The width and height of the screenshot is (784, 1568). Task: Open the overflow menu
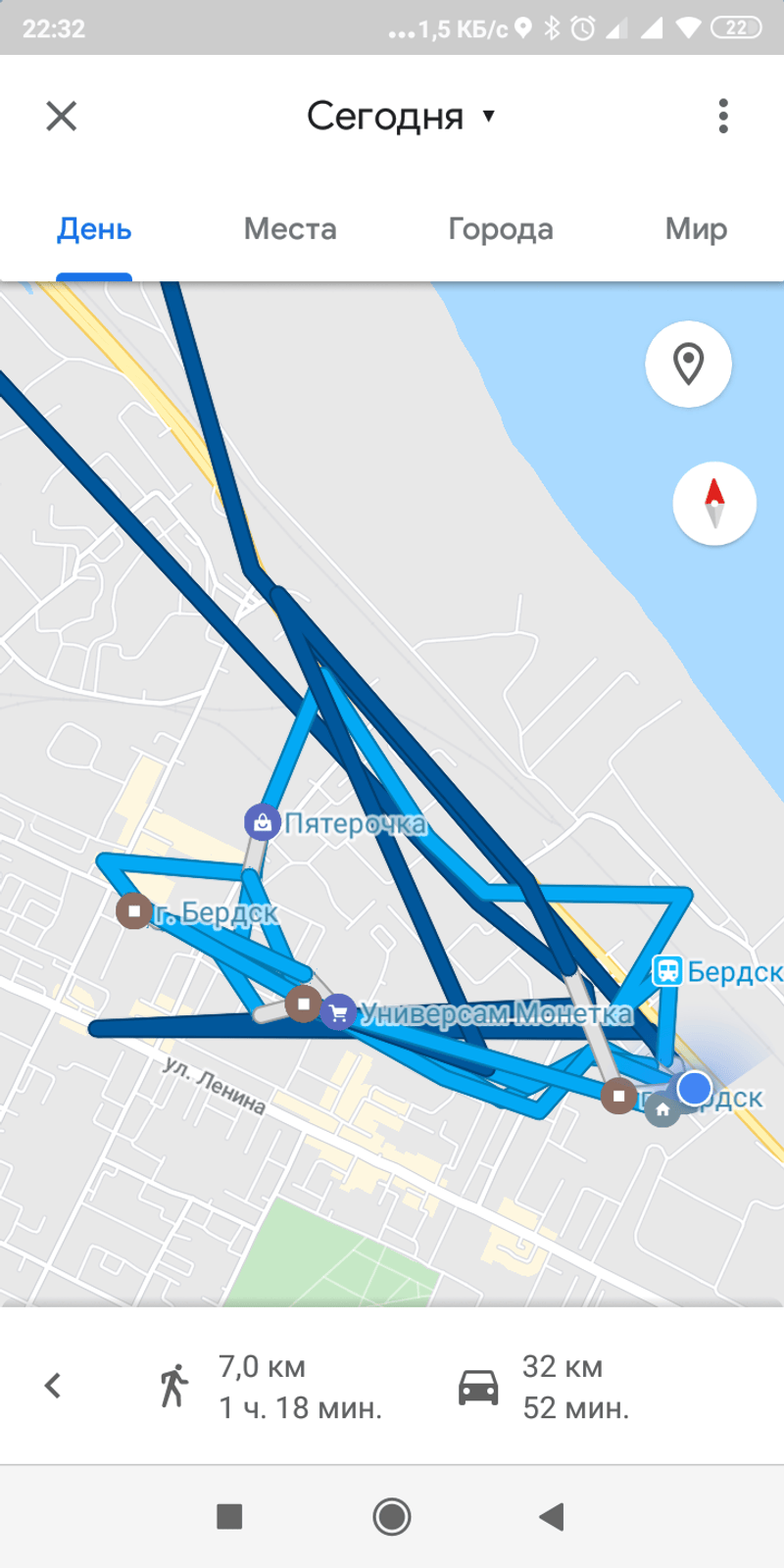pos(723,117)
